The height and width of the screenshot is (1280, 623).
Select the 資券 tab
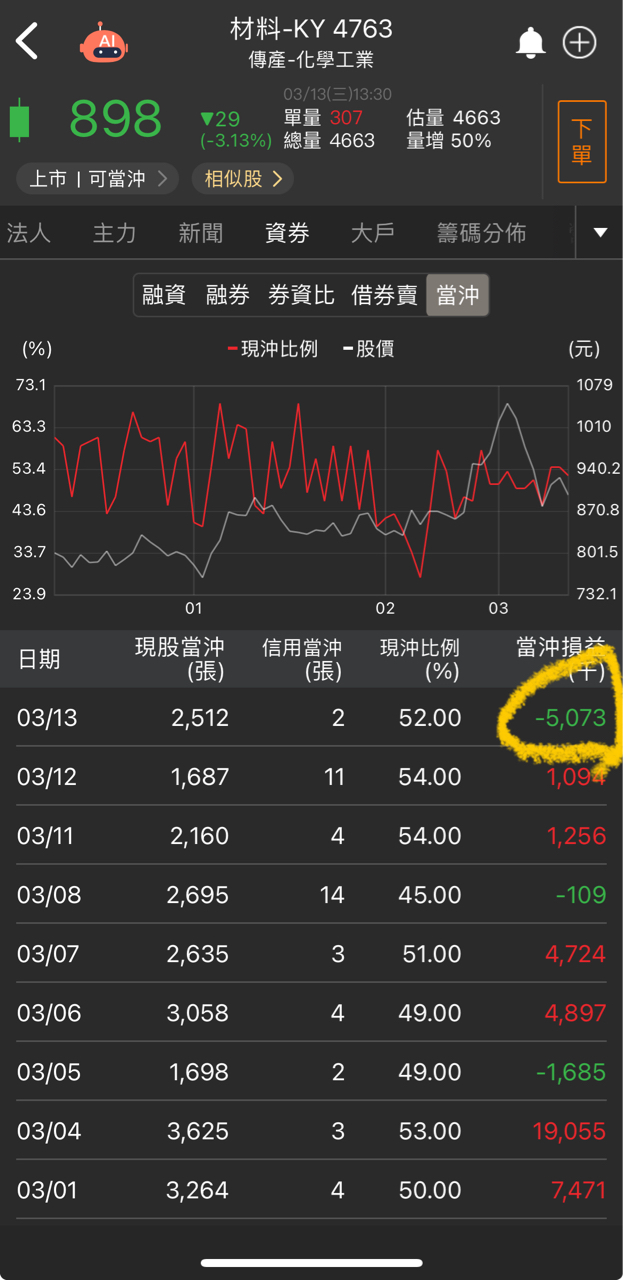[x=287, y=233]
